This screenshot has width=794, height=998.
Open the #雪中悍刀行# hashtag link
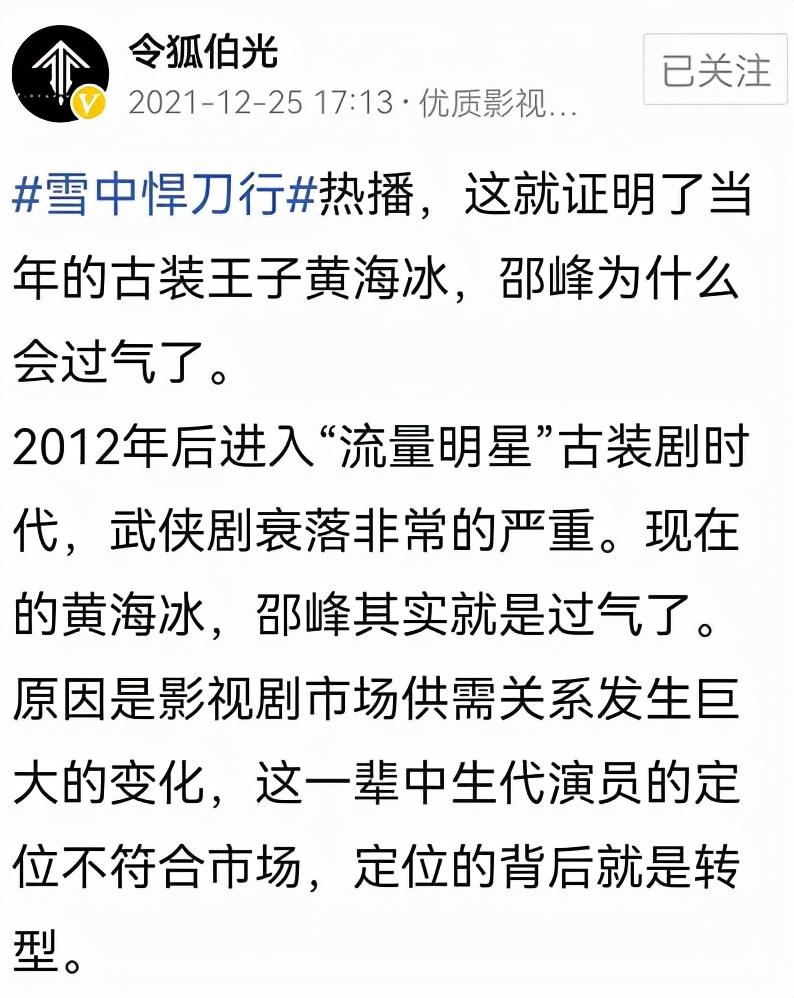[164, 194]
